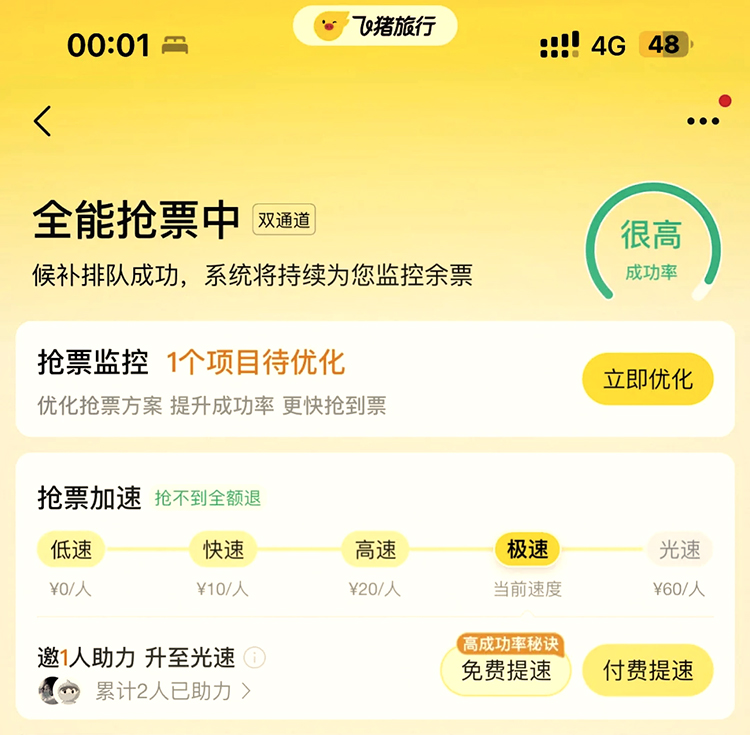This screenshot has width=750, height=735.
Task: Open the three-dot overflow menu
Action: click(x=703, y=121)
